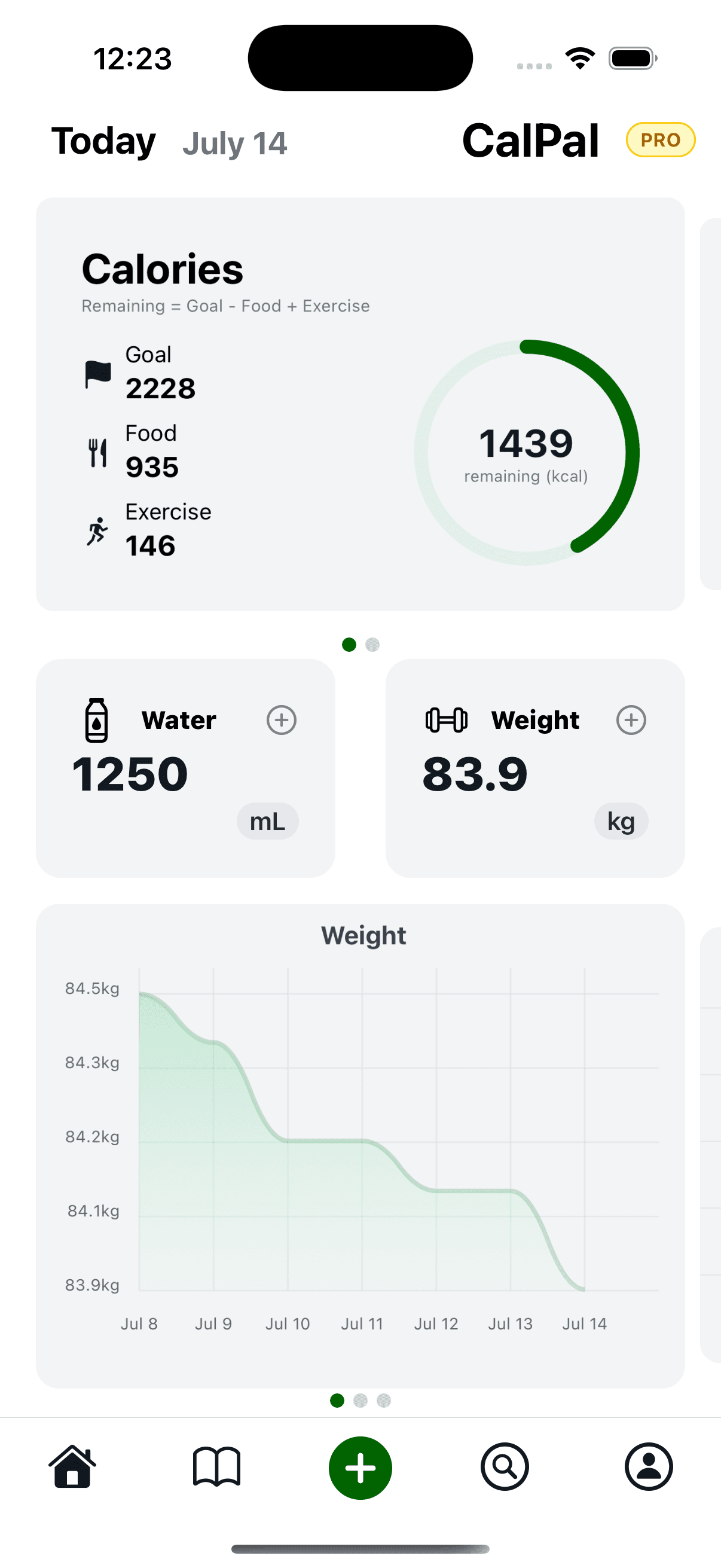721x1568 pixels.
Task: Open search from the bottom bar
Action: (x=505, y=1467)
